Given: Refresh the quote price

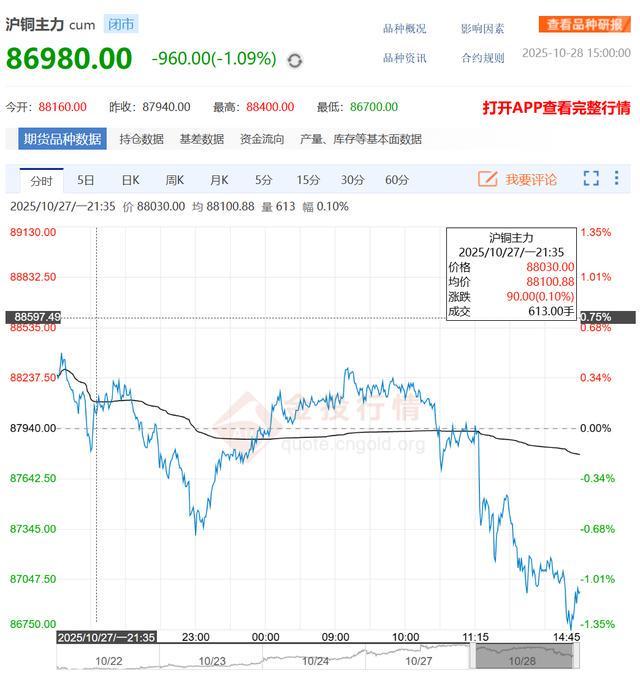Looking at the screenshot, I should tap(294, 60).
